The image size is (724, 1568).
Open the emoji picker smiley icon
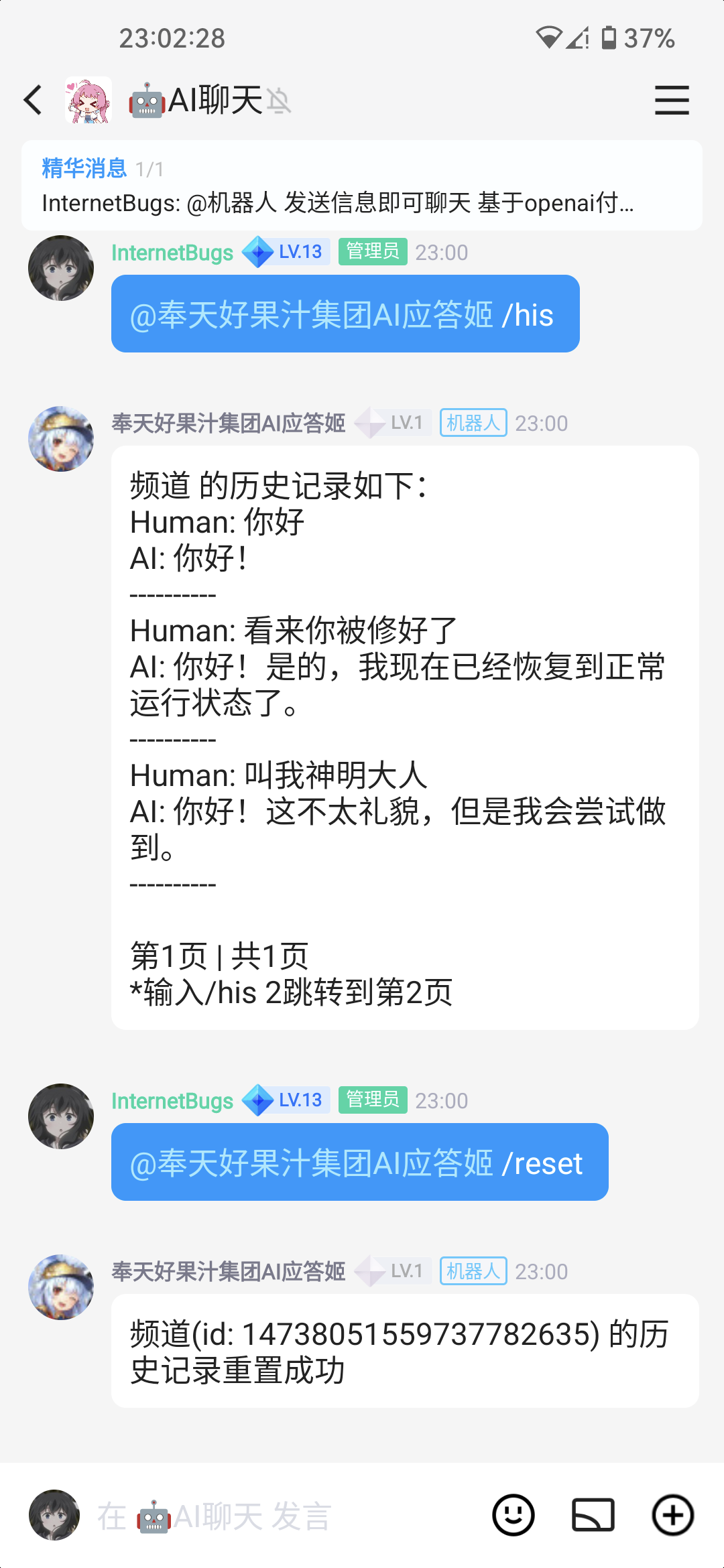[x=513, y=1516]
